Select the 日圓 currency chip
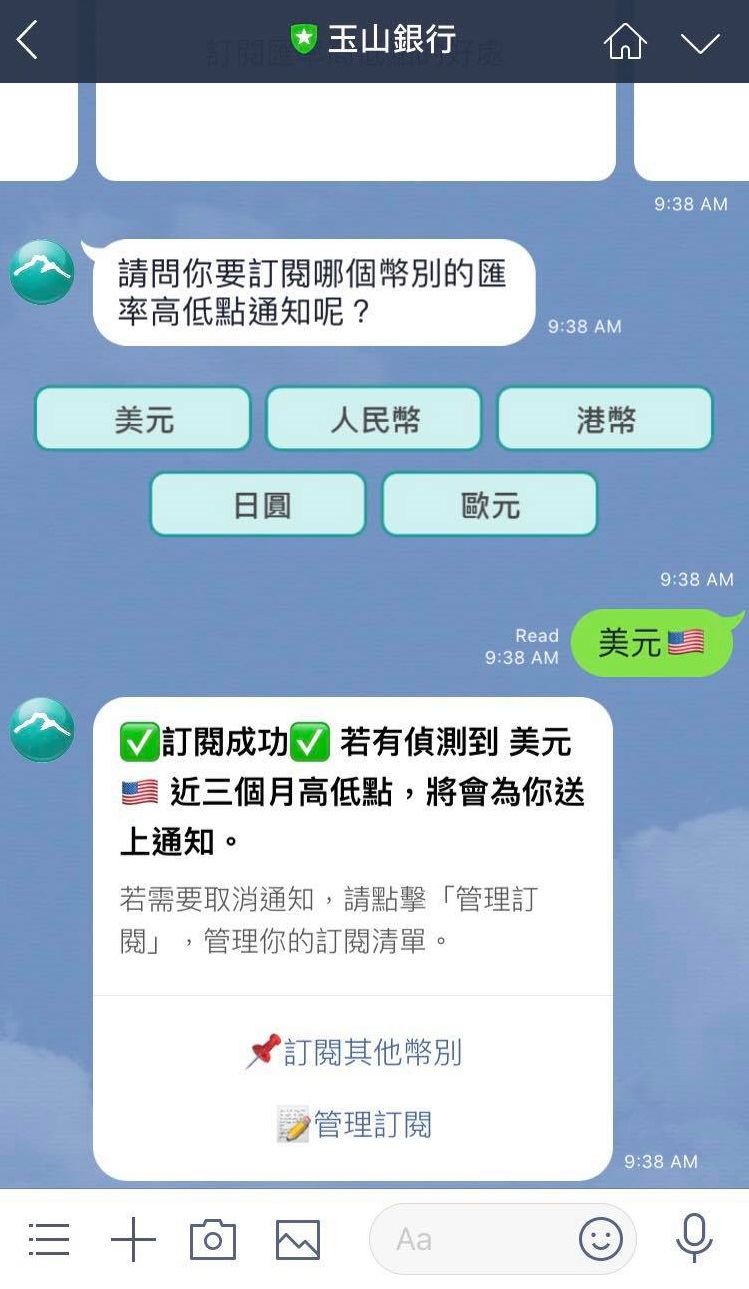 (x=259, y=504)
